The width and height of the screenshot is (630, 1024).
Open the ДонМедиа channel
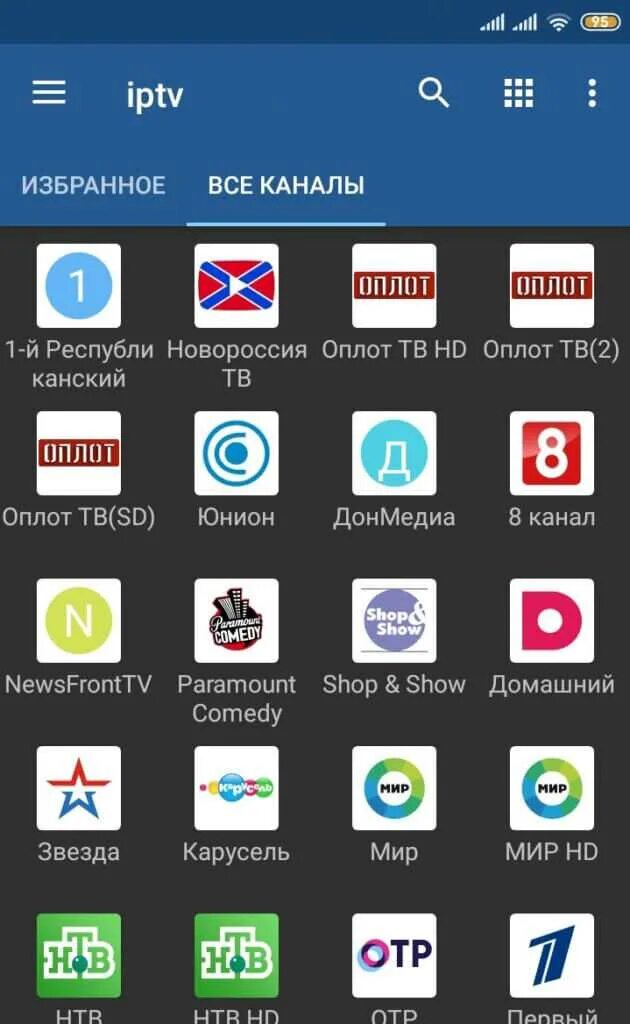(394, 453)
